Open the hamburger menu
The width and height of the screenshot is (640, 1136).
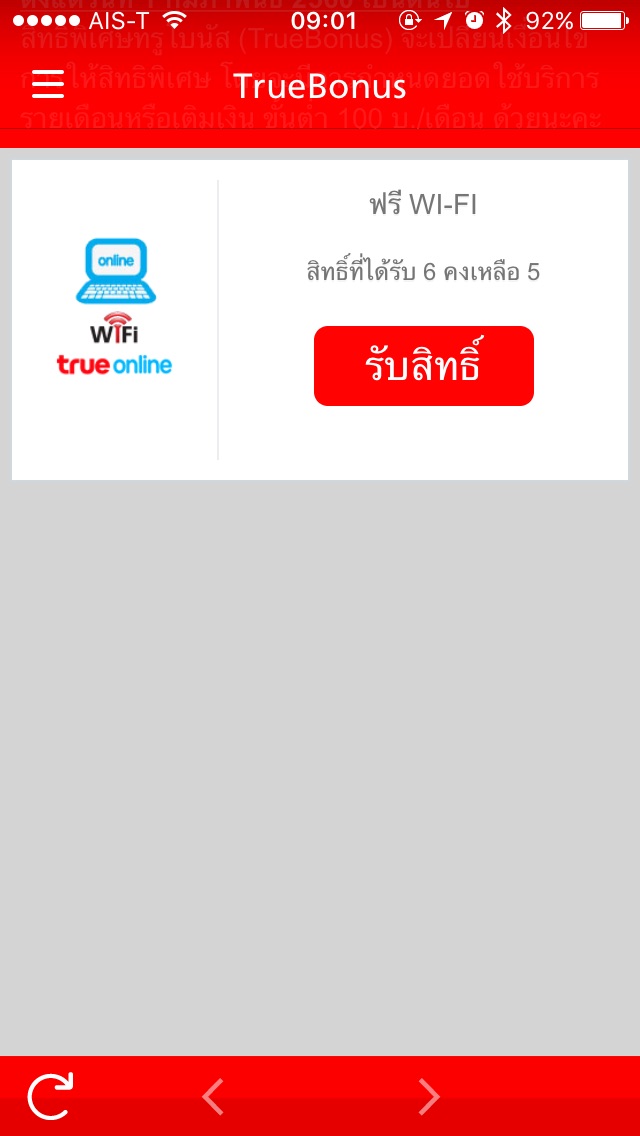48,85
